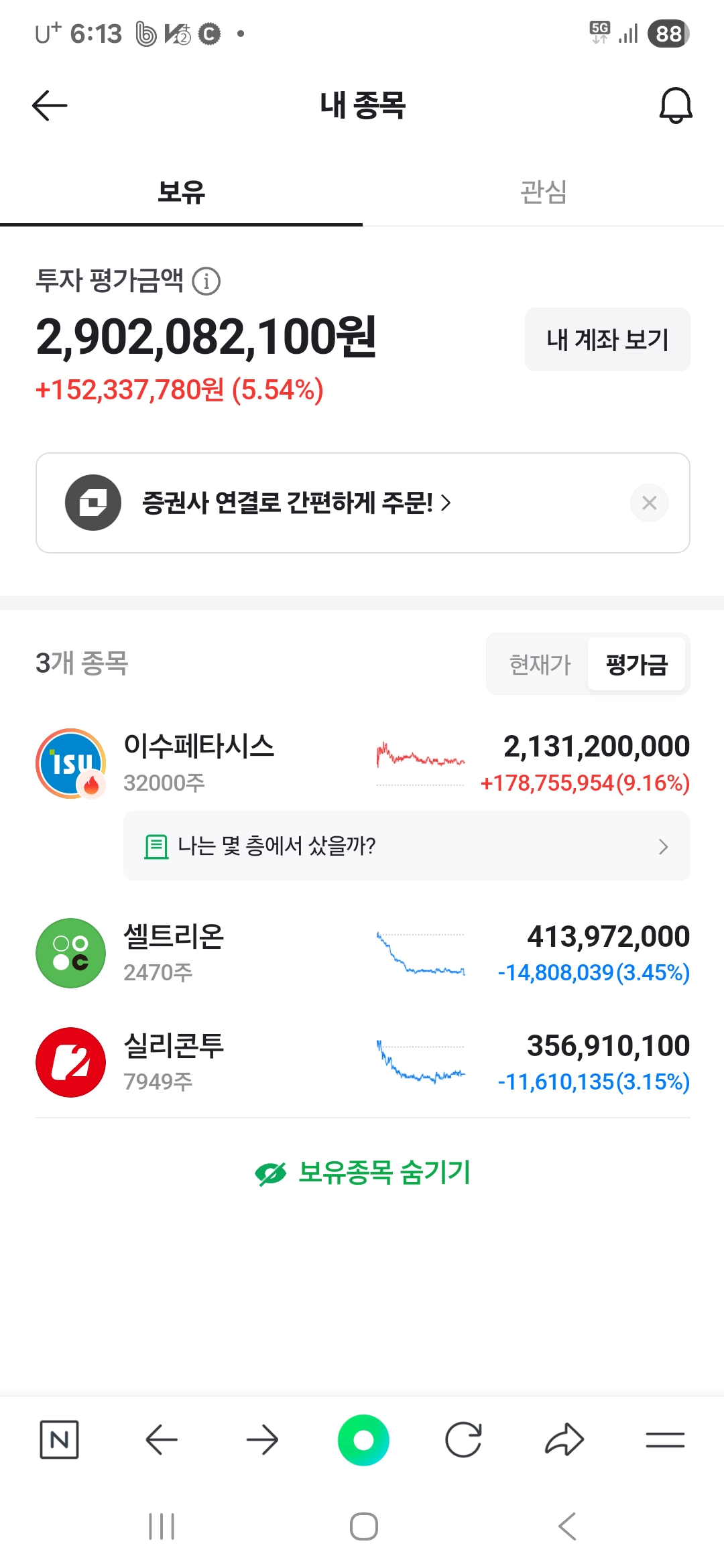Tap 보유종목 숨기기 to hide holdings
This screenshot has height=1568, width=724.
pos(363,1173)
